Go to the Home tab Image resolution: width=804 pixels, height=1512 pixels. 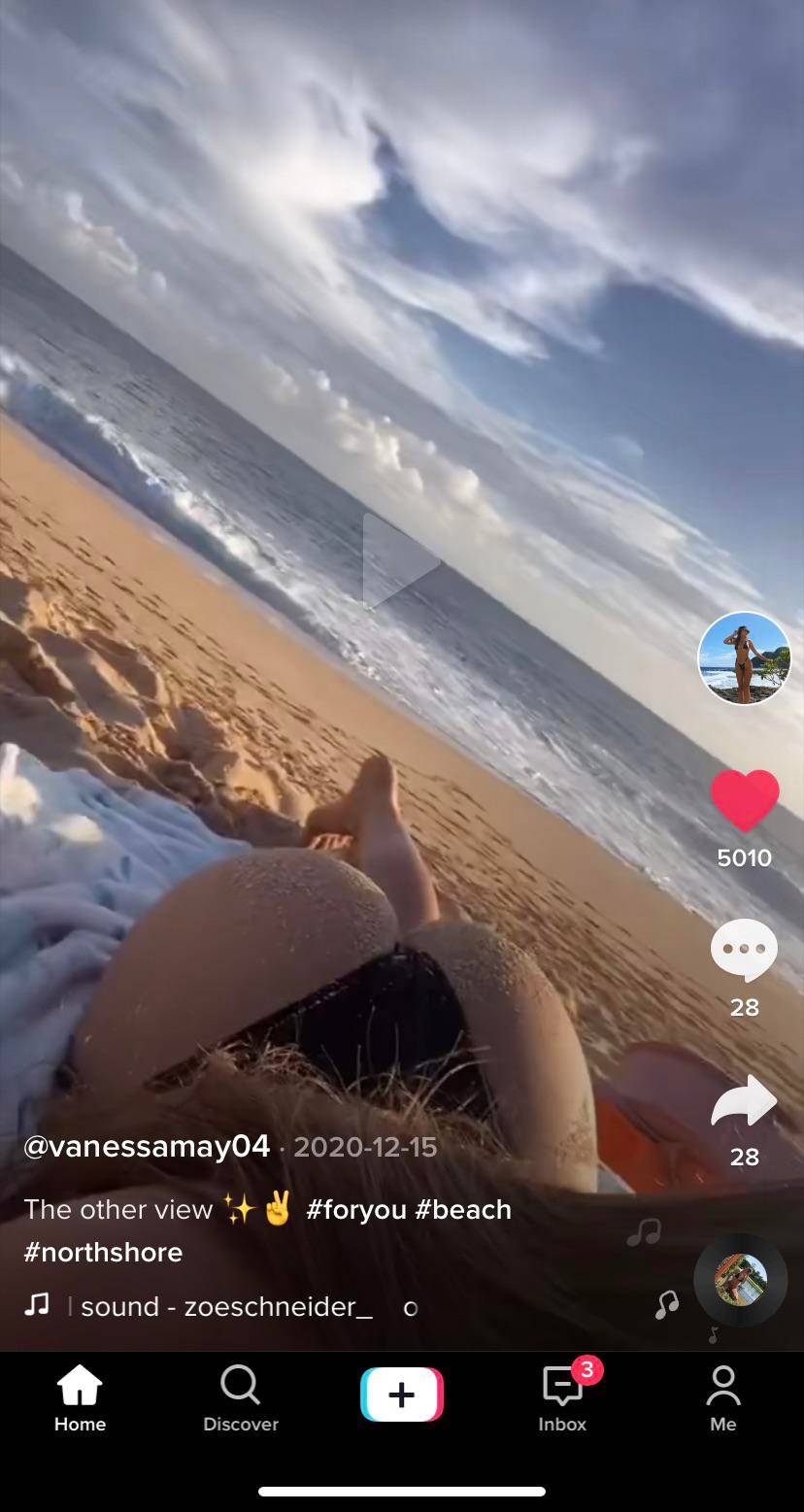80,1398
